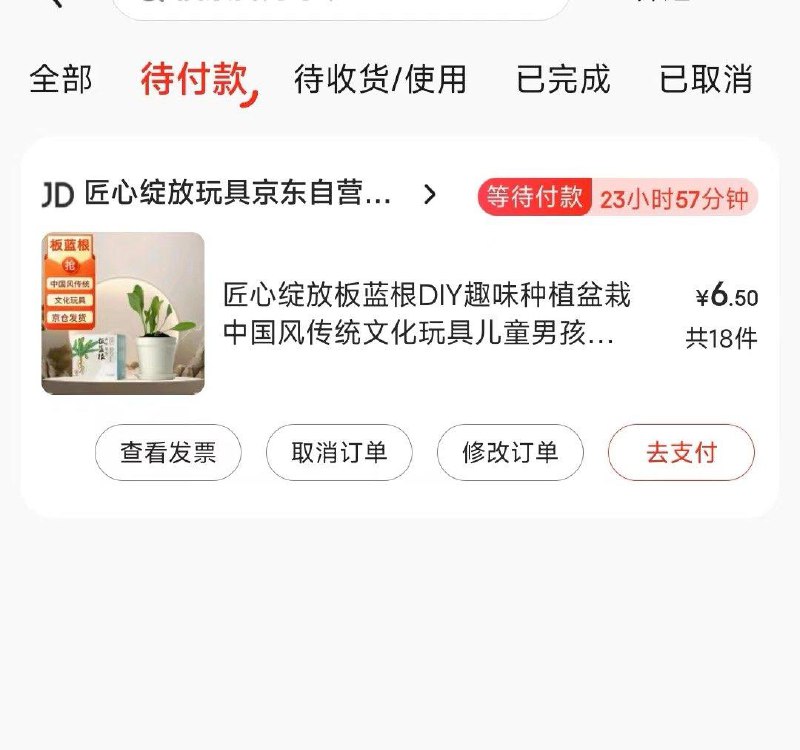The height and width of the screenshot is (750, 800).
Task: Pay now with 去支付
Action: 681,452
